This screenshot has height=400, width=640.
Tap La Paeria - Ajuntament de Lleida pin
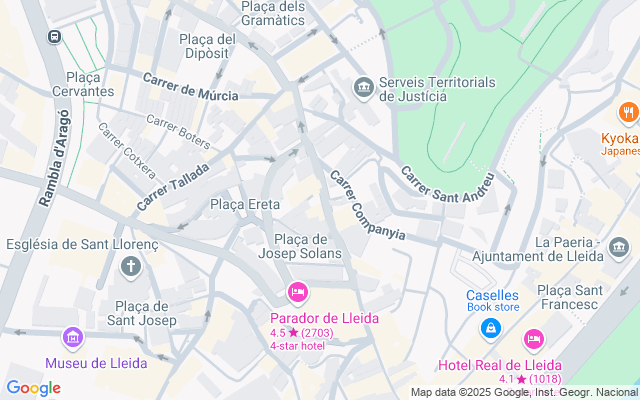(x=619, y=246)
